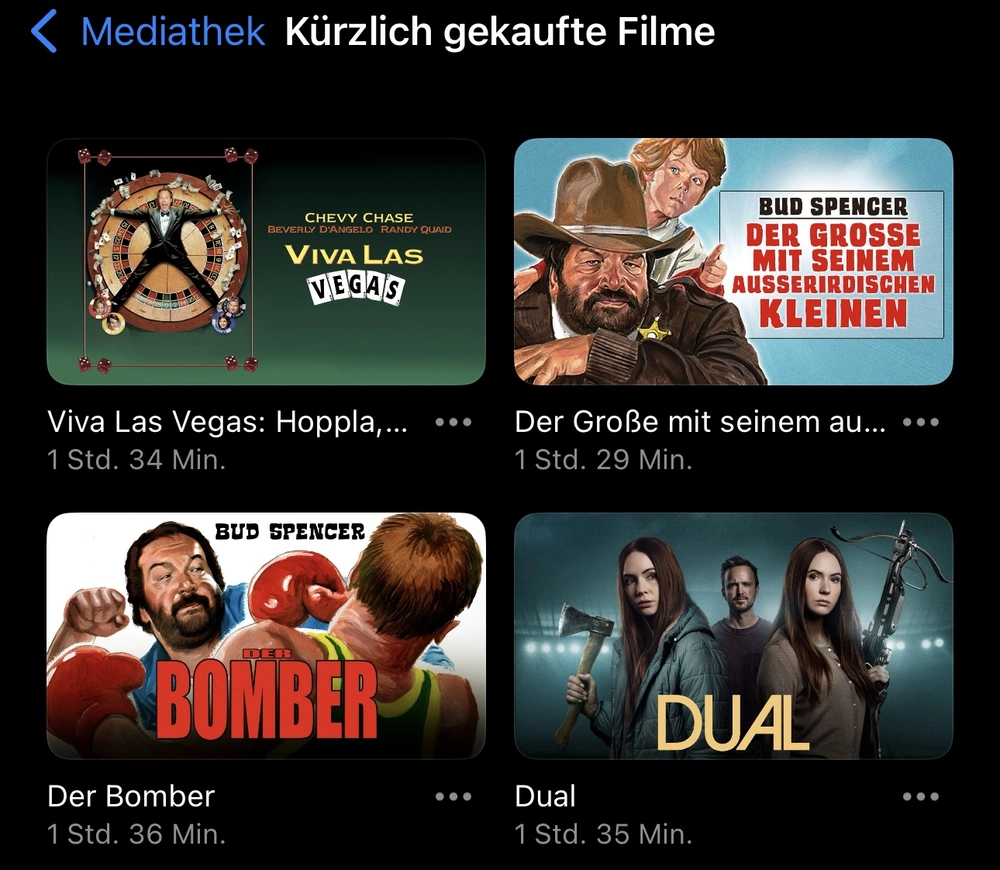Show more options for Viva Las Vegas
This screenshot has height=870, width=1000.
click(x=454, y=423)
